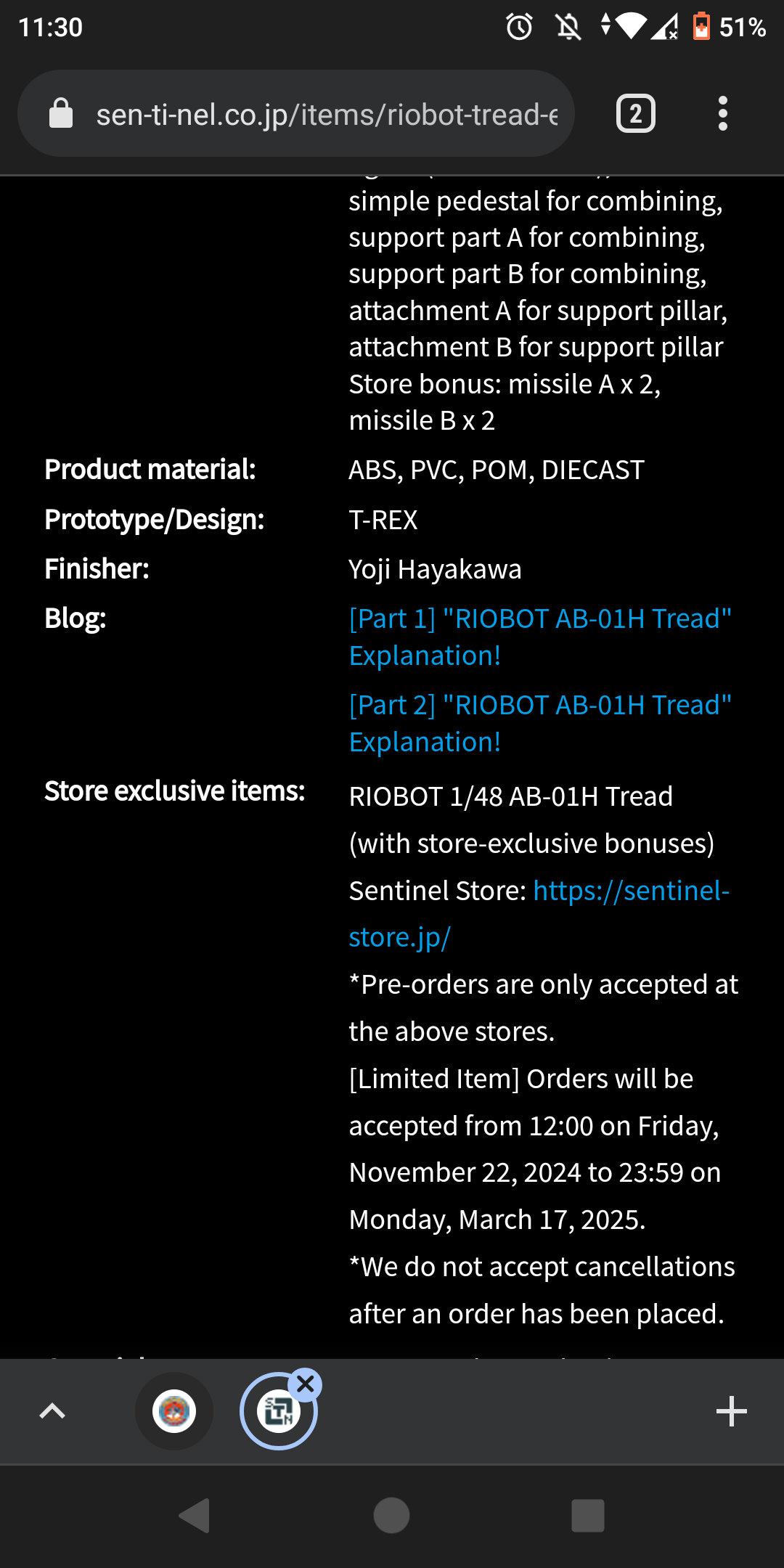Open the tab switcher showing 2 tabs
Screen dimensions: 784x1568
(x=636, y=114)
